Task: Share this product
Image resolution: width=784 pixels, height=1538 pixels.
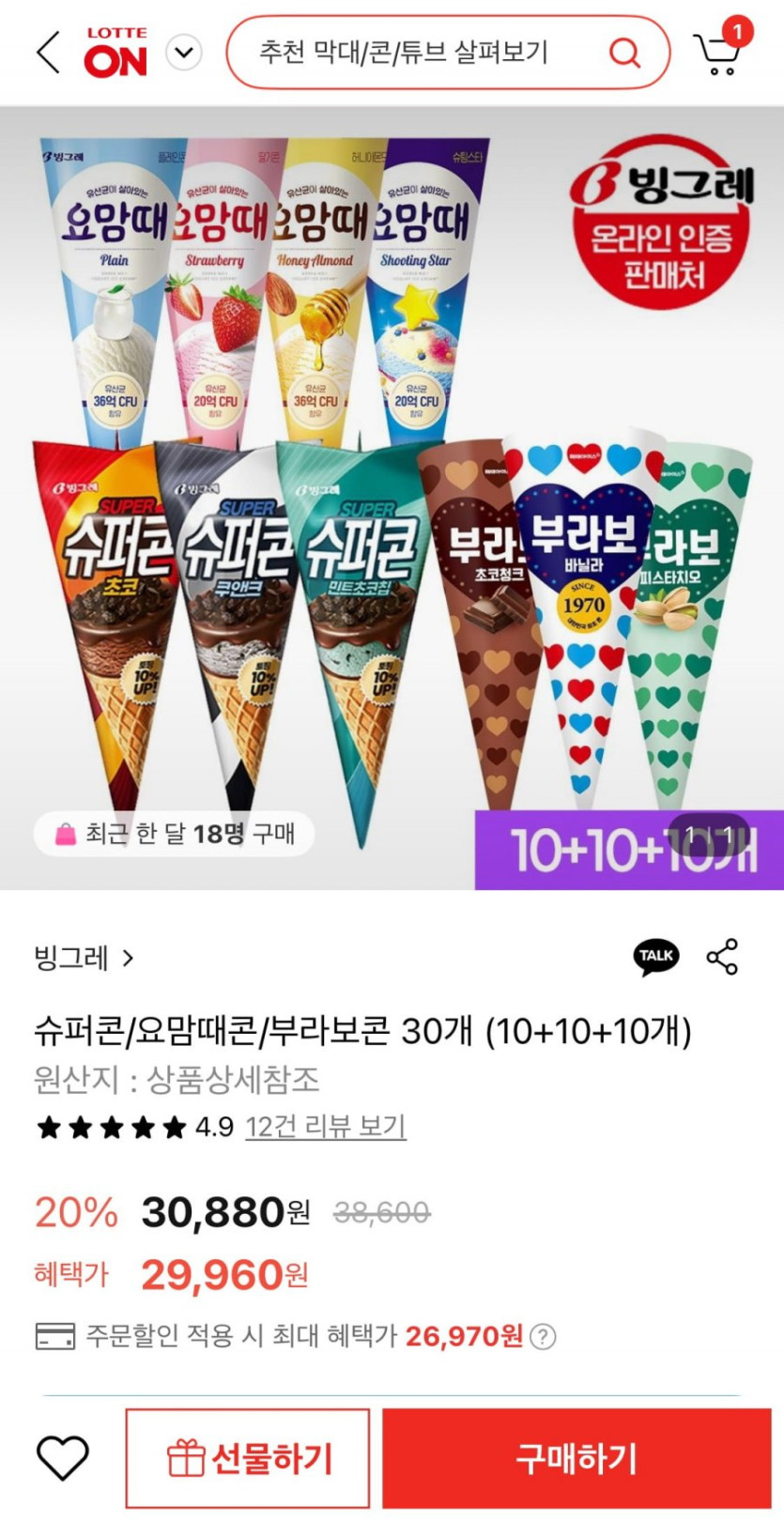Action: (722, 957)
